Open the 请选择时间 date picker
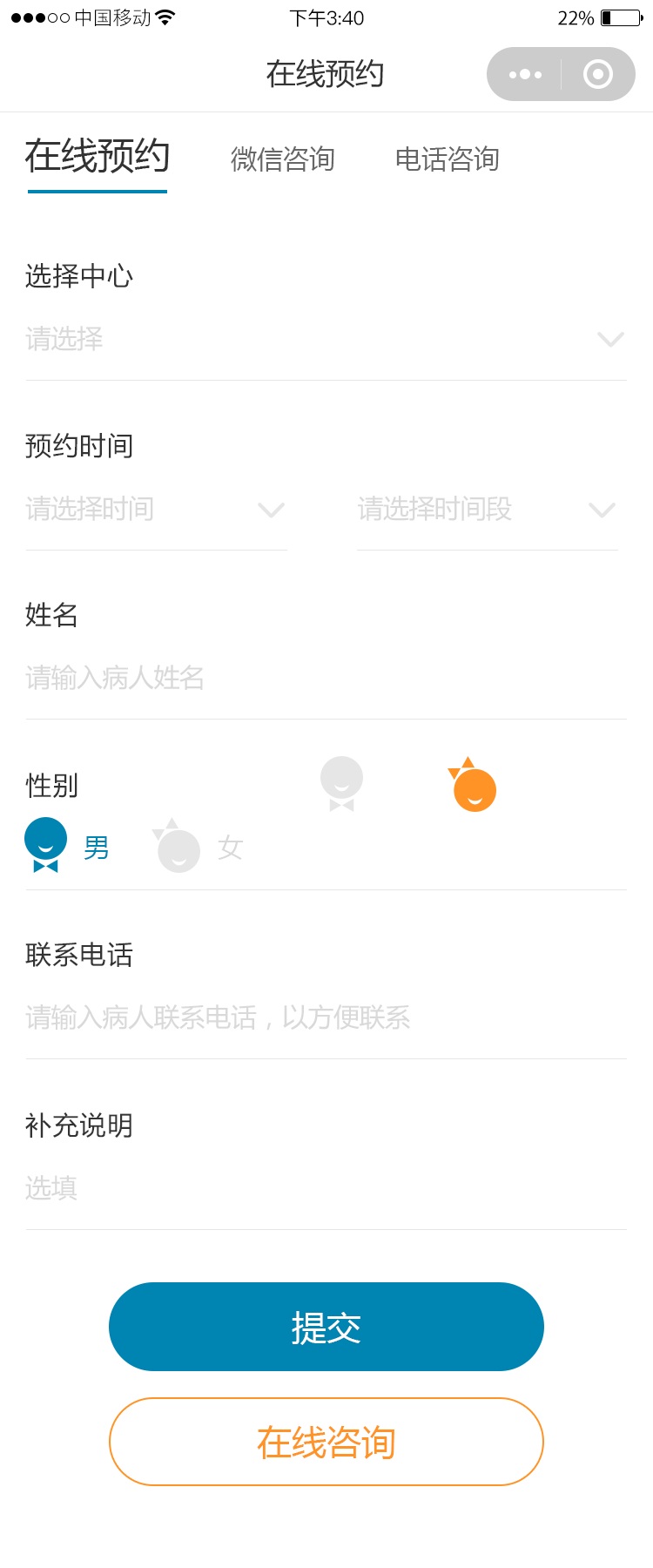Viewport: 653px width, 1568px height. tap(156, 510)
